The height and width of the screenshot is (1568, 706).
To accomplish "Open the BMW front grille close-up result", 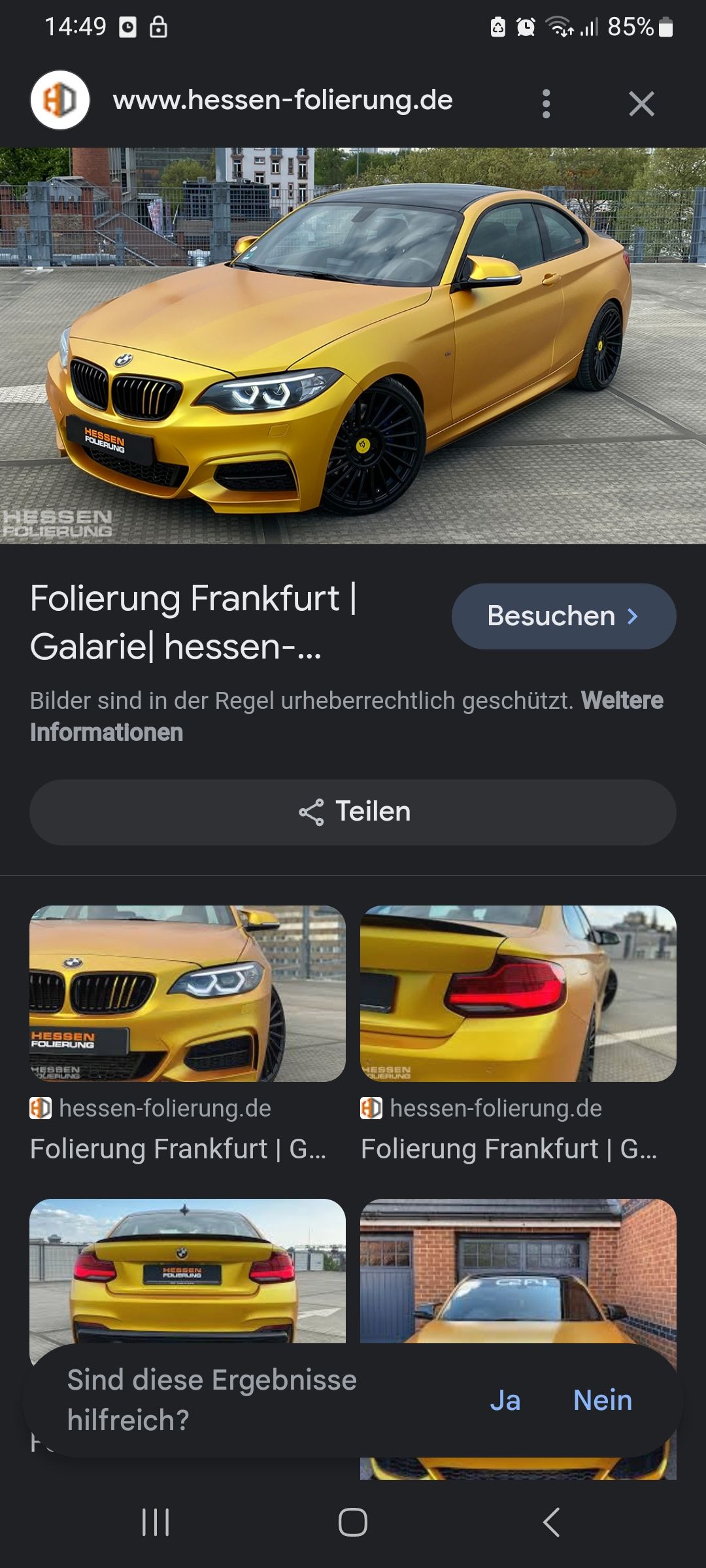I will 188,993.
